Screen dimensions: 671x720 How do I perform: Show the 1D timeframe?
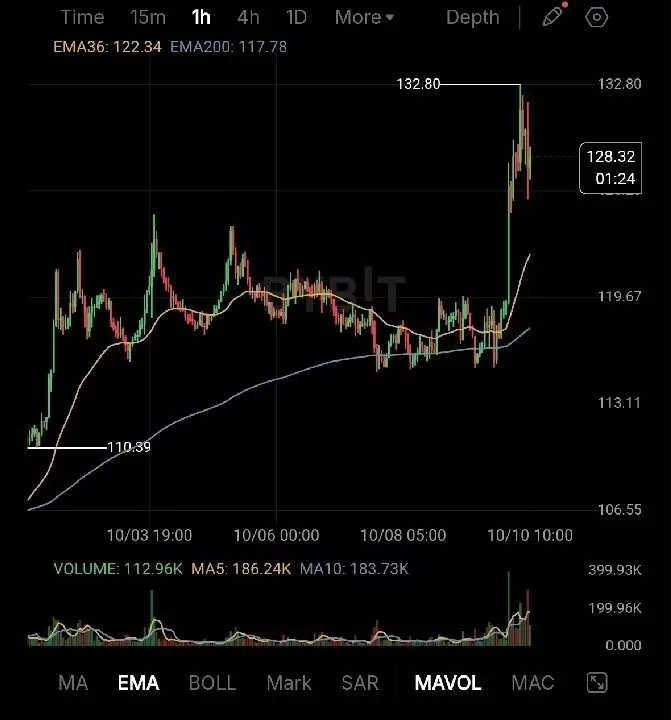click(x=296, y=17)
